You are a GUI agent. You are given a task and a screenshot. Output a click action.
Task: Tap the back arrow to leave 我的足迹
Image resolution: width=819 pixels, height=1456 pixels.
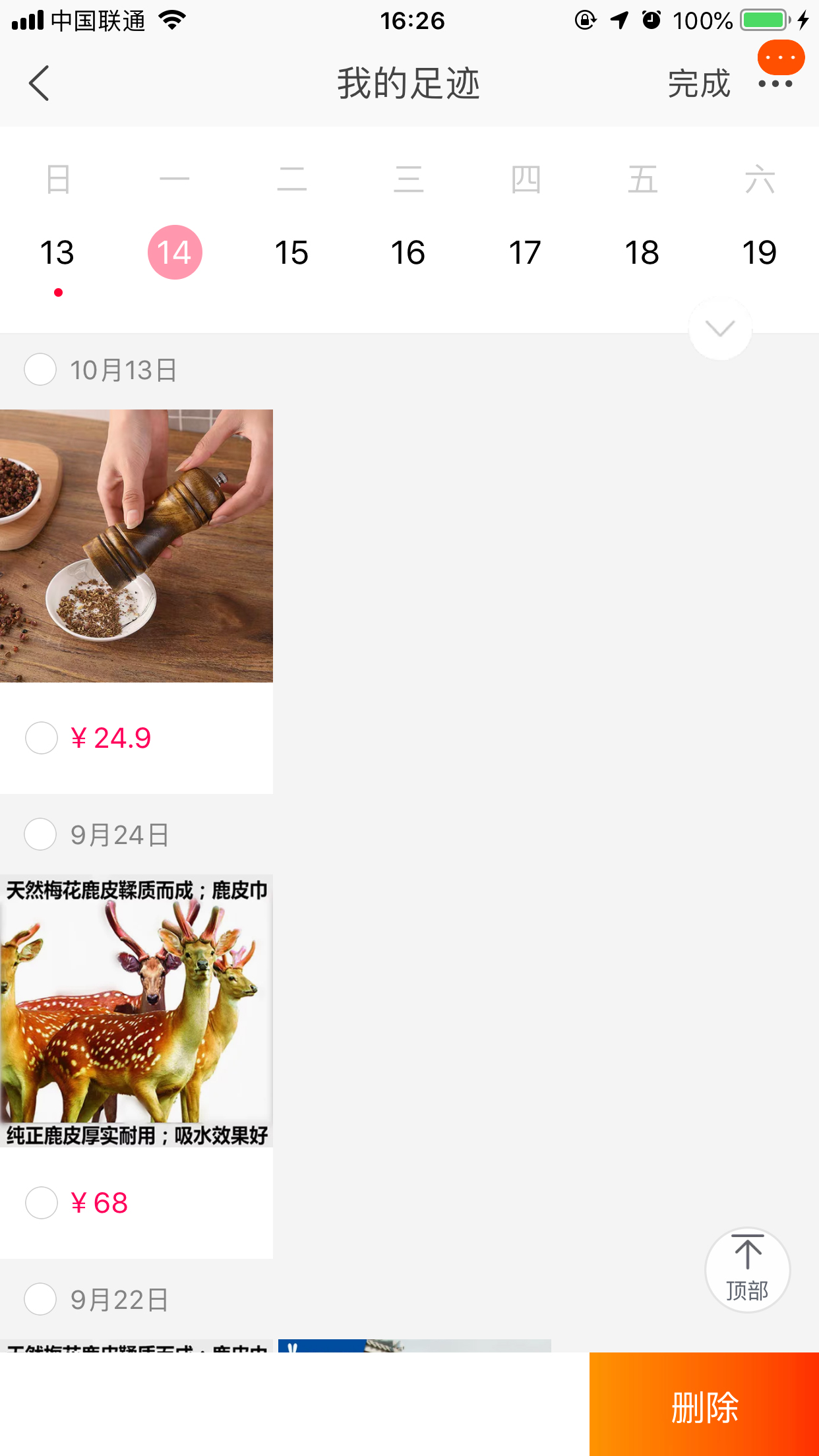tap(38, 83)
